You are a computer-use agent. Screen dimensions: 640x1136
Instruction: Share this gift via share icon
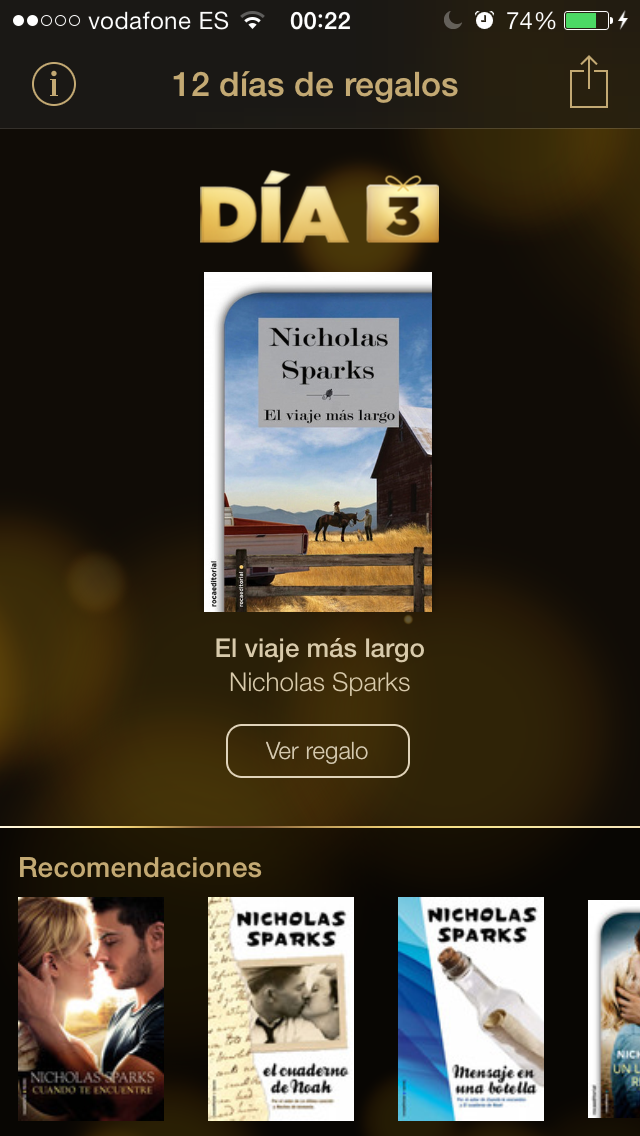[588, 83]
